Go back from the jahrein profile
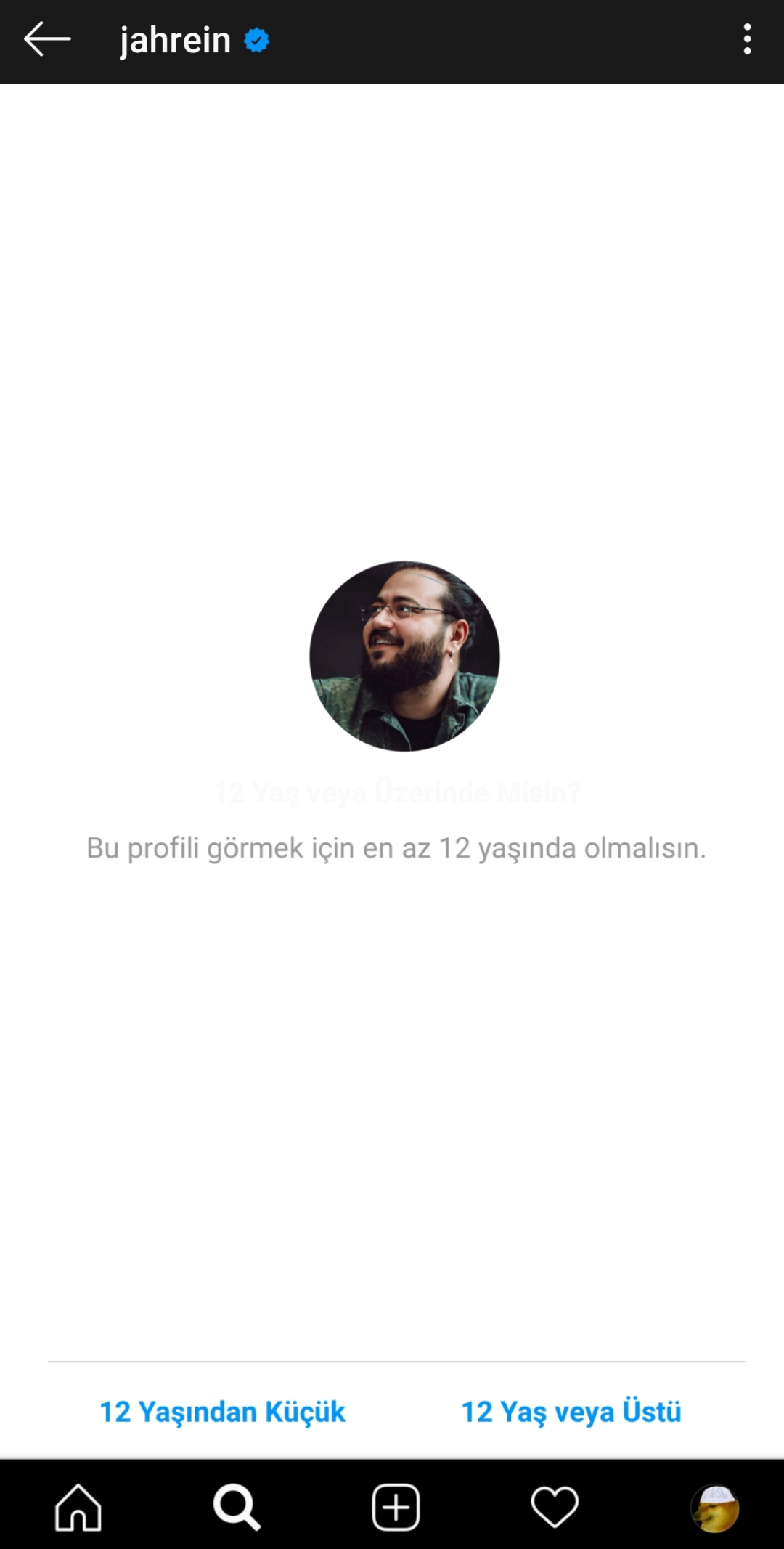The height and width of the screenshot is (1549, 784). pos(47,39)
